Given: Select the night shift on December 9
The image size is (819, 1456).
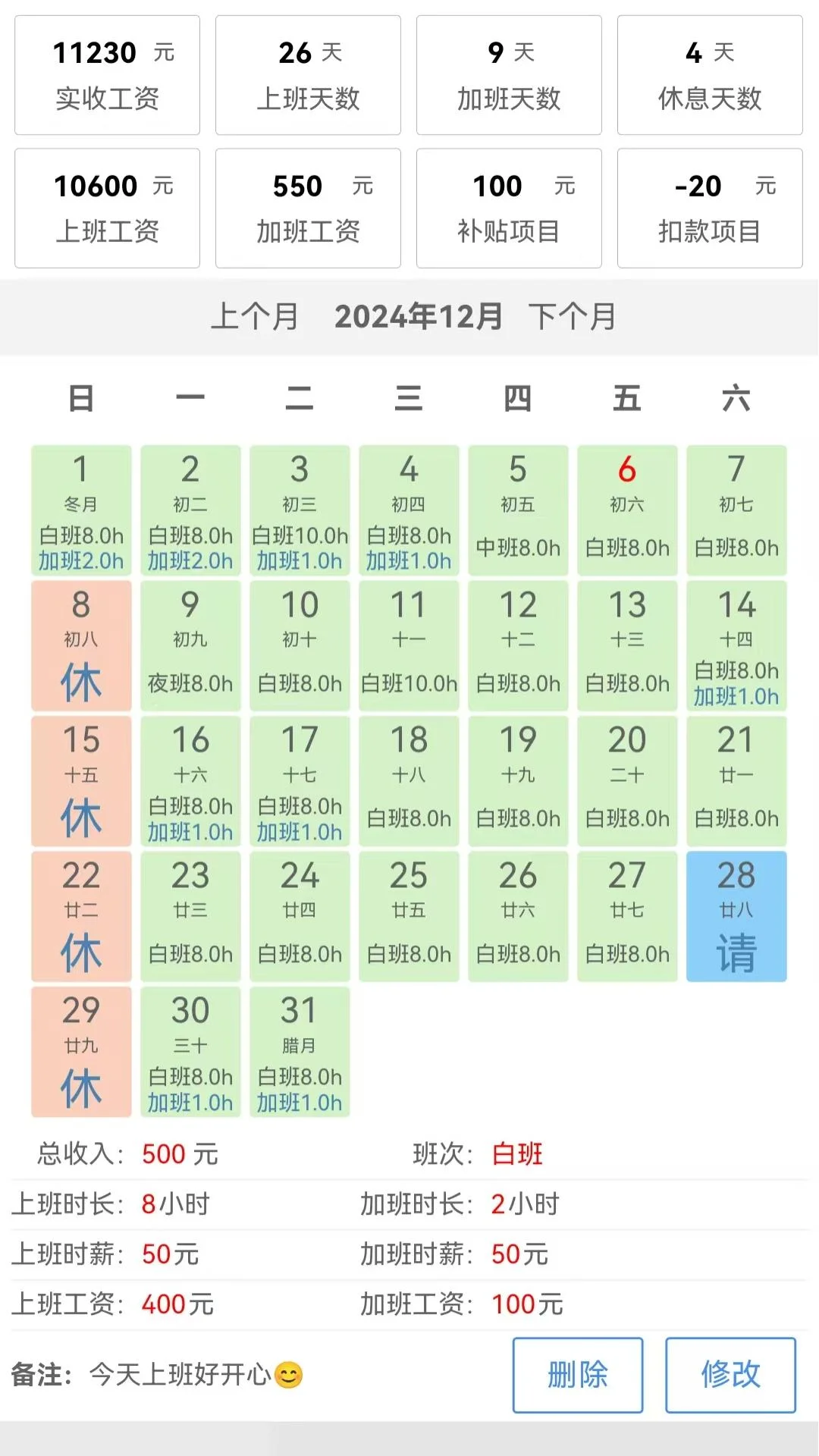Looking at the screenshot, I should click(x=190, y=645).
